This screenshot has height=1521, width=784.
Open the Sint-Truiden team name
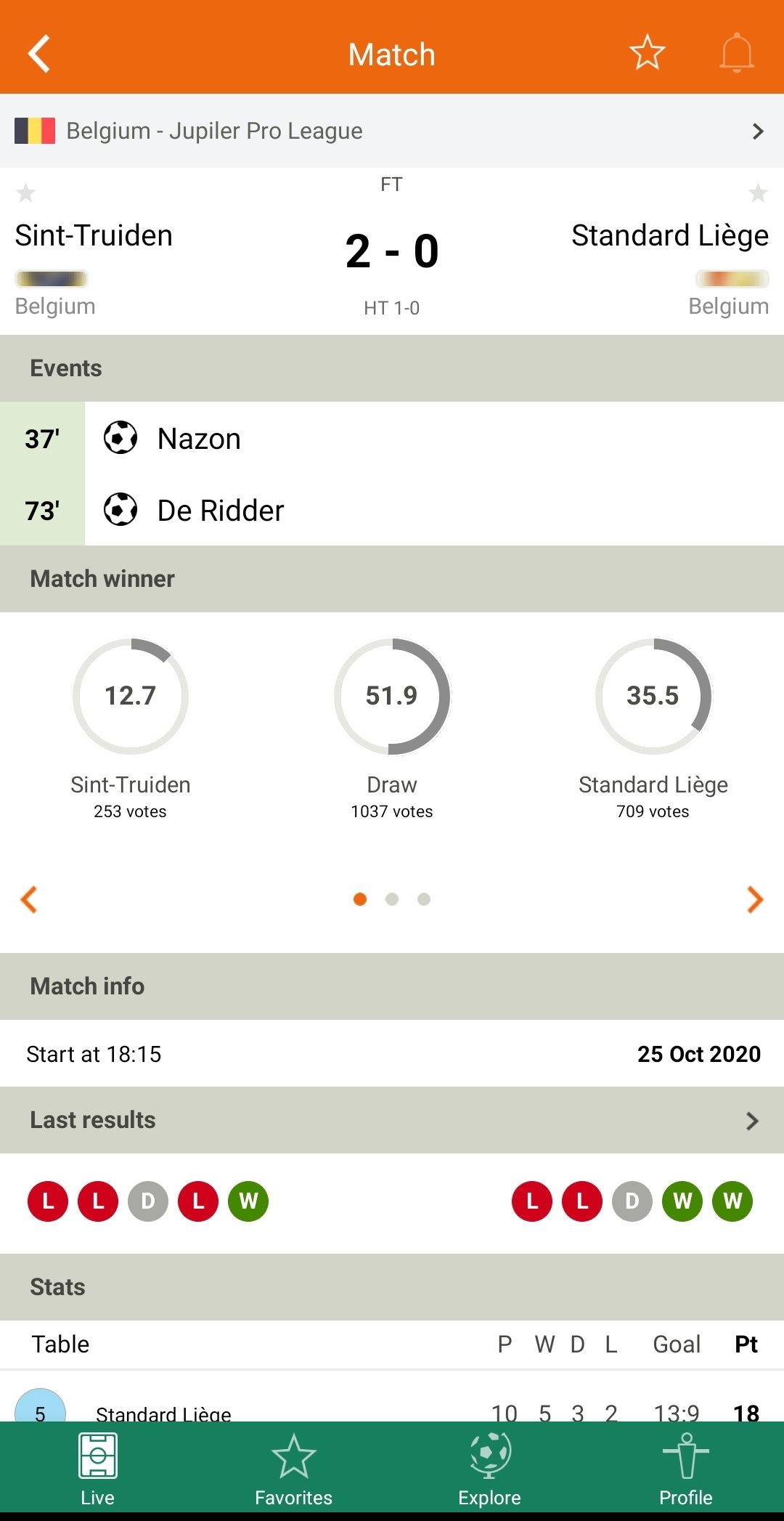point(94,235)
